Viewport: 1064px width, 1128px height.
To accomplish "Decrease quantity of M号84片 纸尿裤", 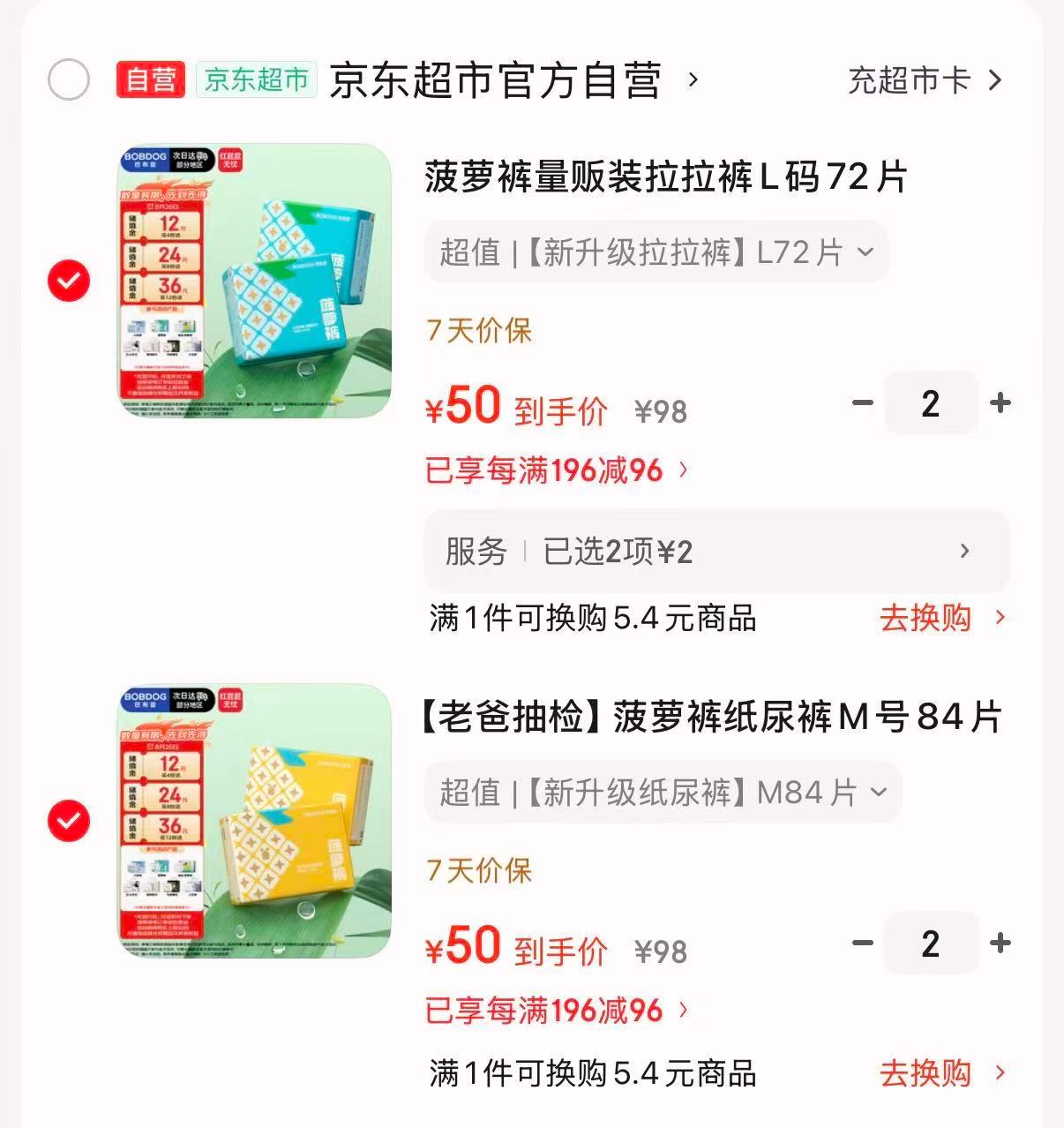I will 862,944.
